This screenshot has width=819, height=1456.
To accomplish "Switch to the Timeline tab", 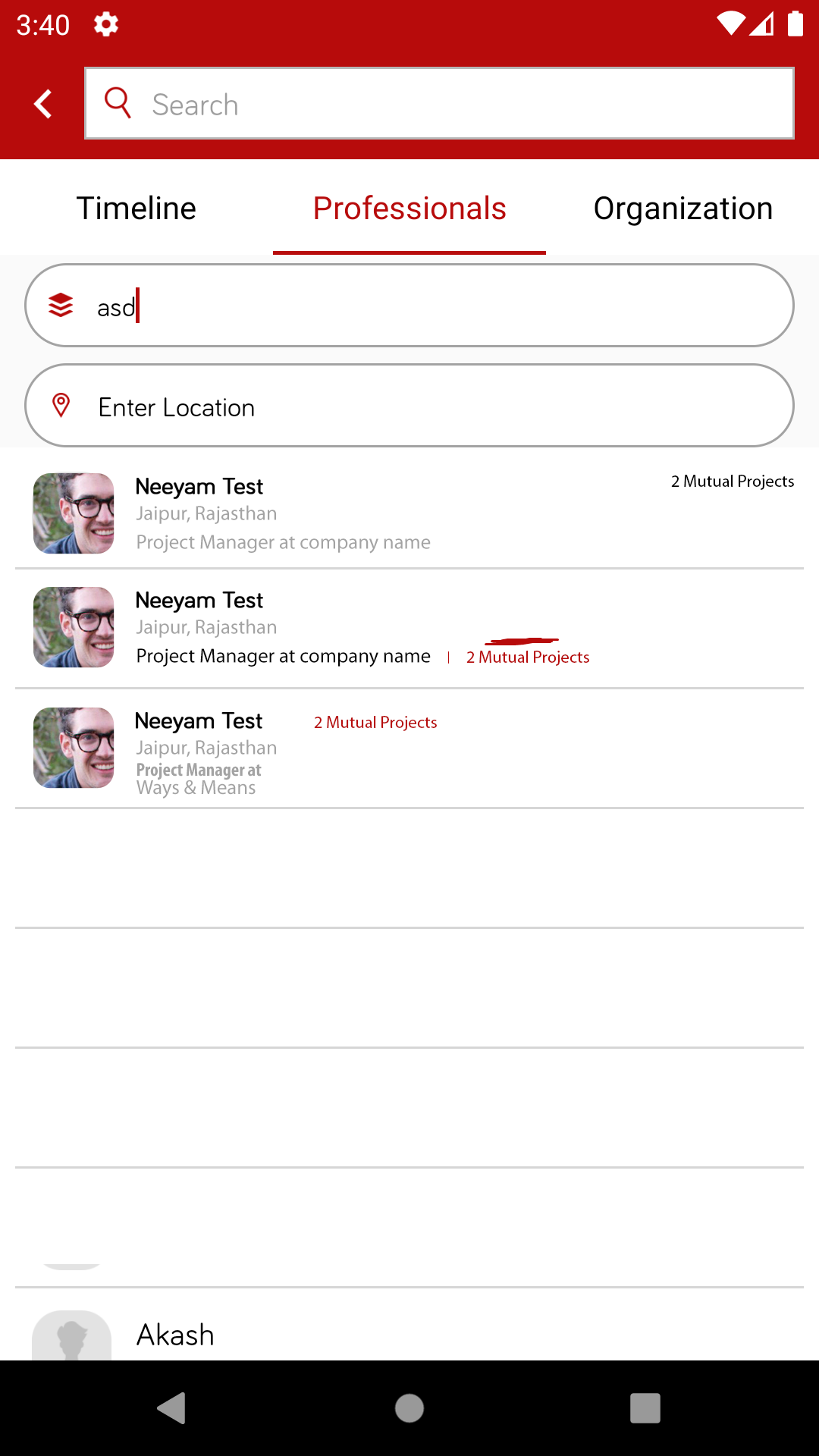I will click(136, 209).
